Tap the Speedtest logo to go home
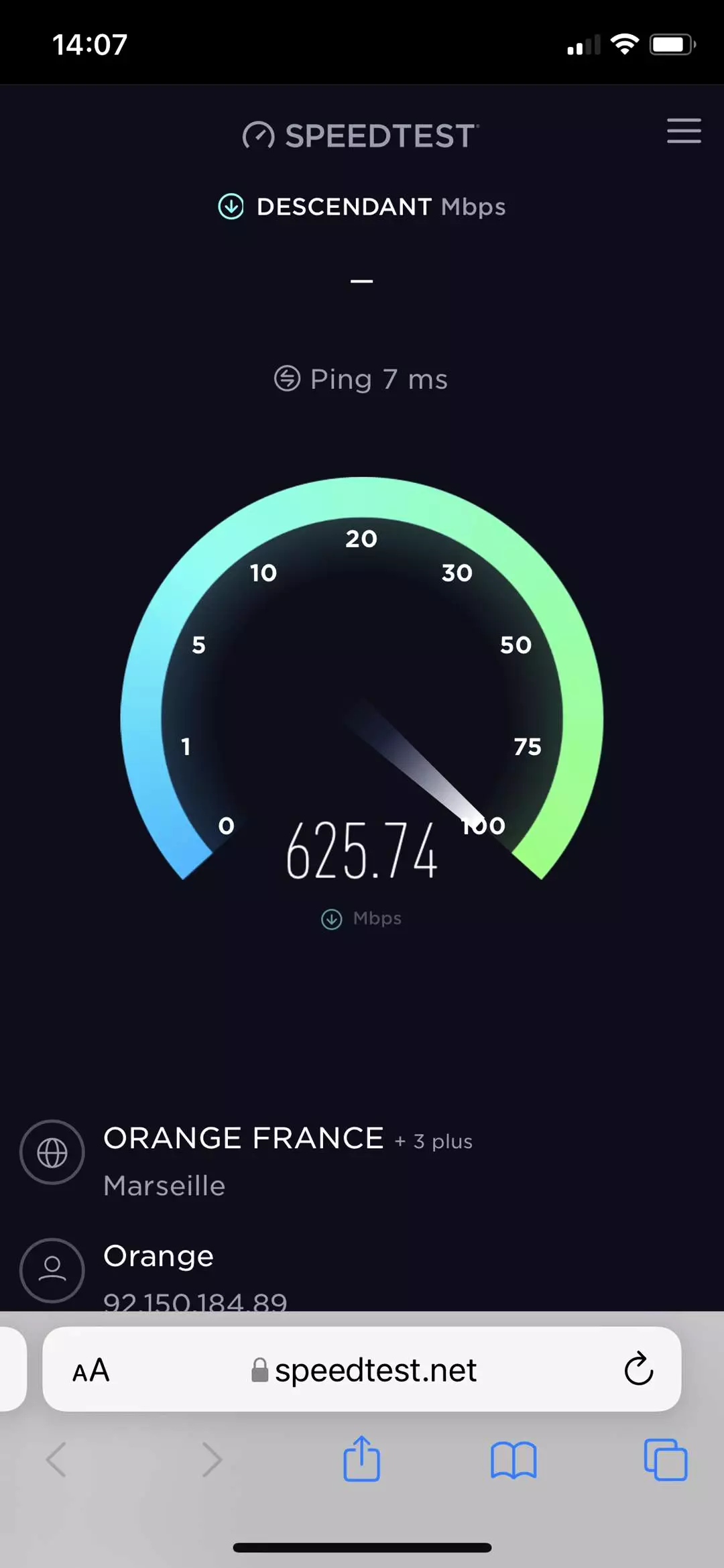 [x=361, y=135]
